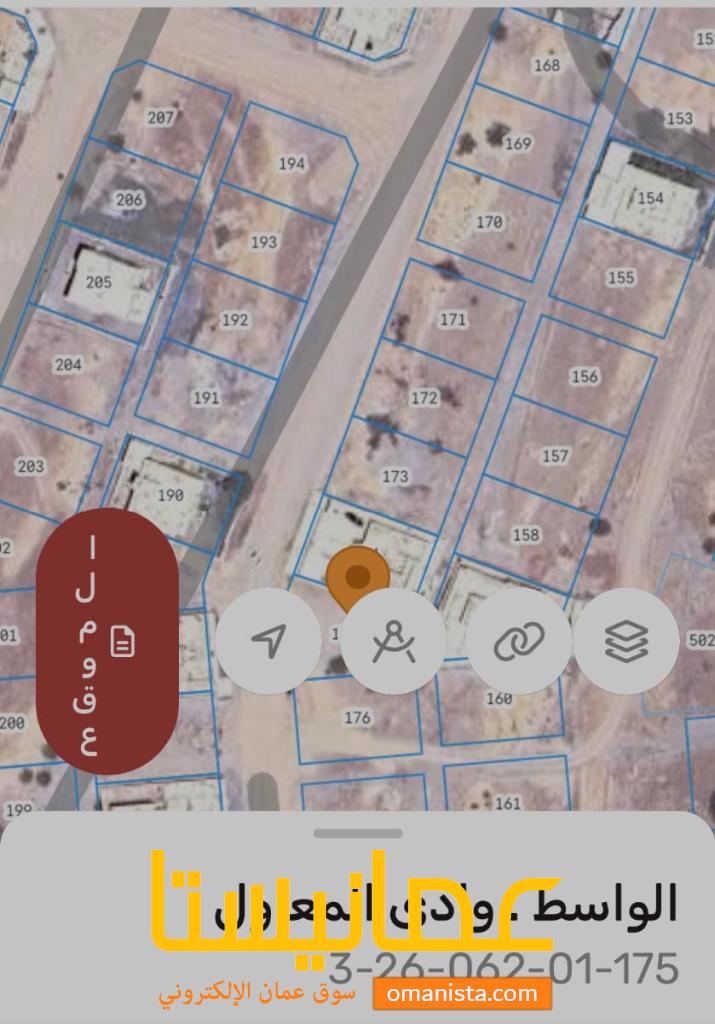This screenshot has height=1024, width=715.
Task: Open the measuring compass tool
Action: click(393, 641)
